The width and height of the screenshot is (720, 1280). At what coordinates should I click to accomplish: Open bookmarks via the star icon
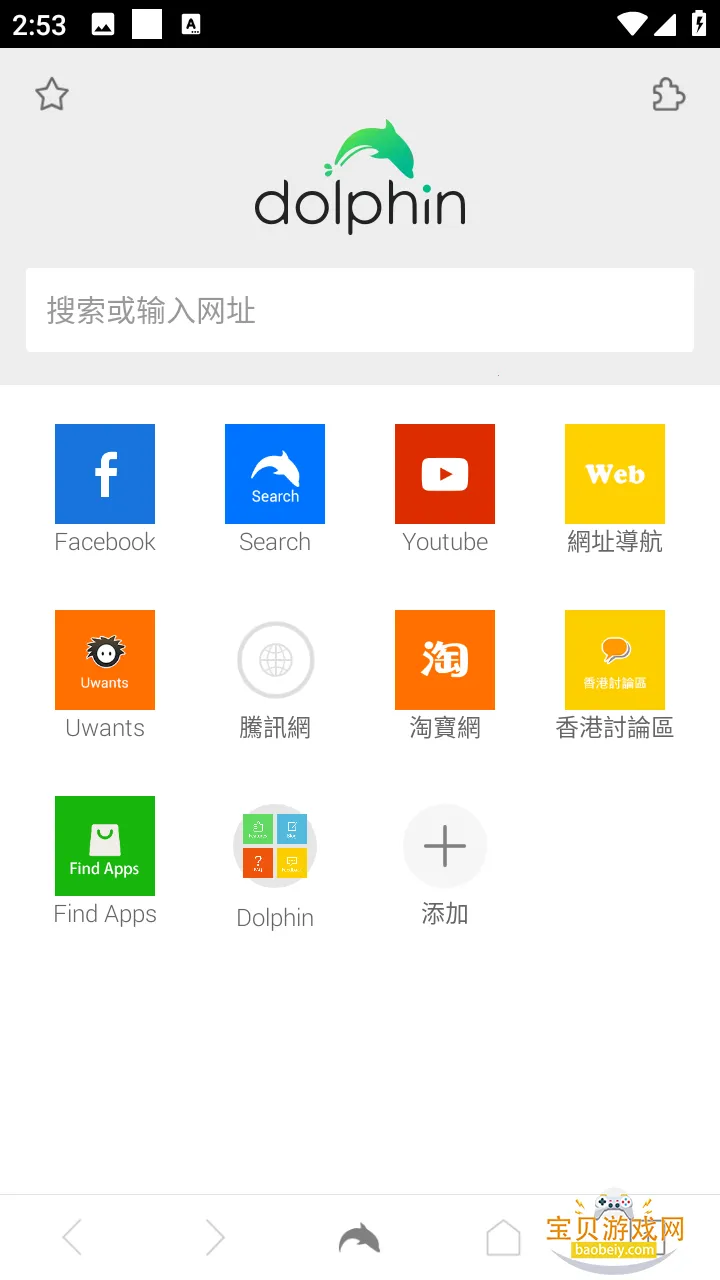pos(51,94)
